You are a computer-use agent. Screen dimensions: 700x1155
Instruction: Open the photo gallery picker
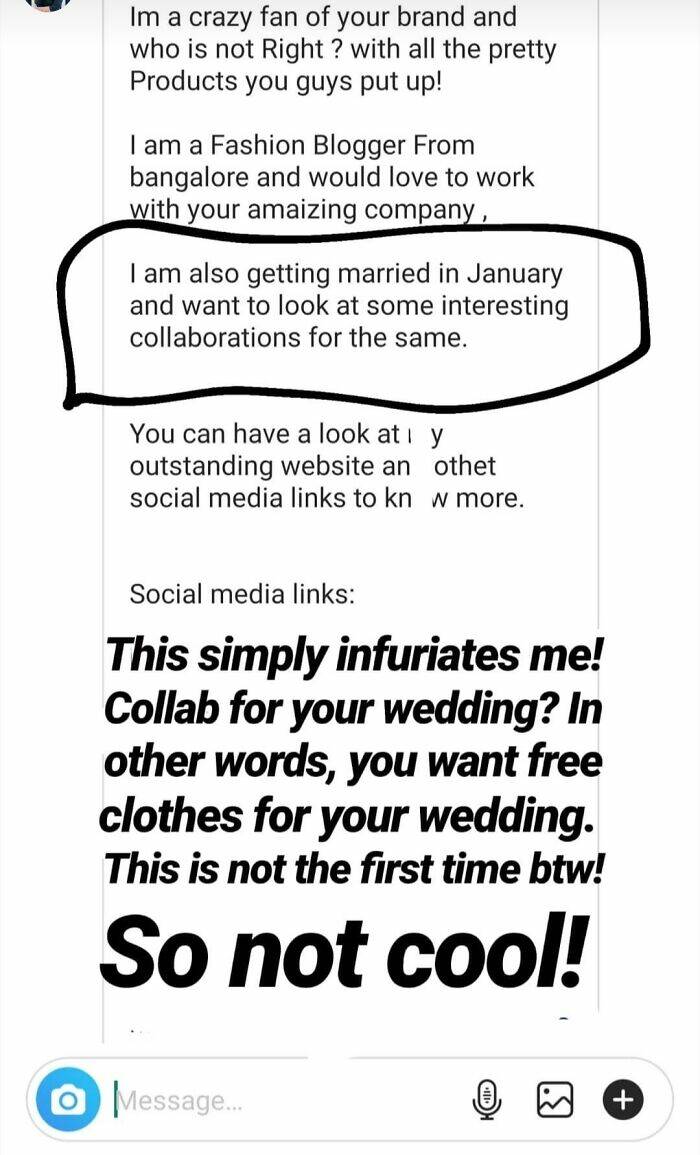click(x=555, y=1100)
